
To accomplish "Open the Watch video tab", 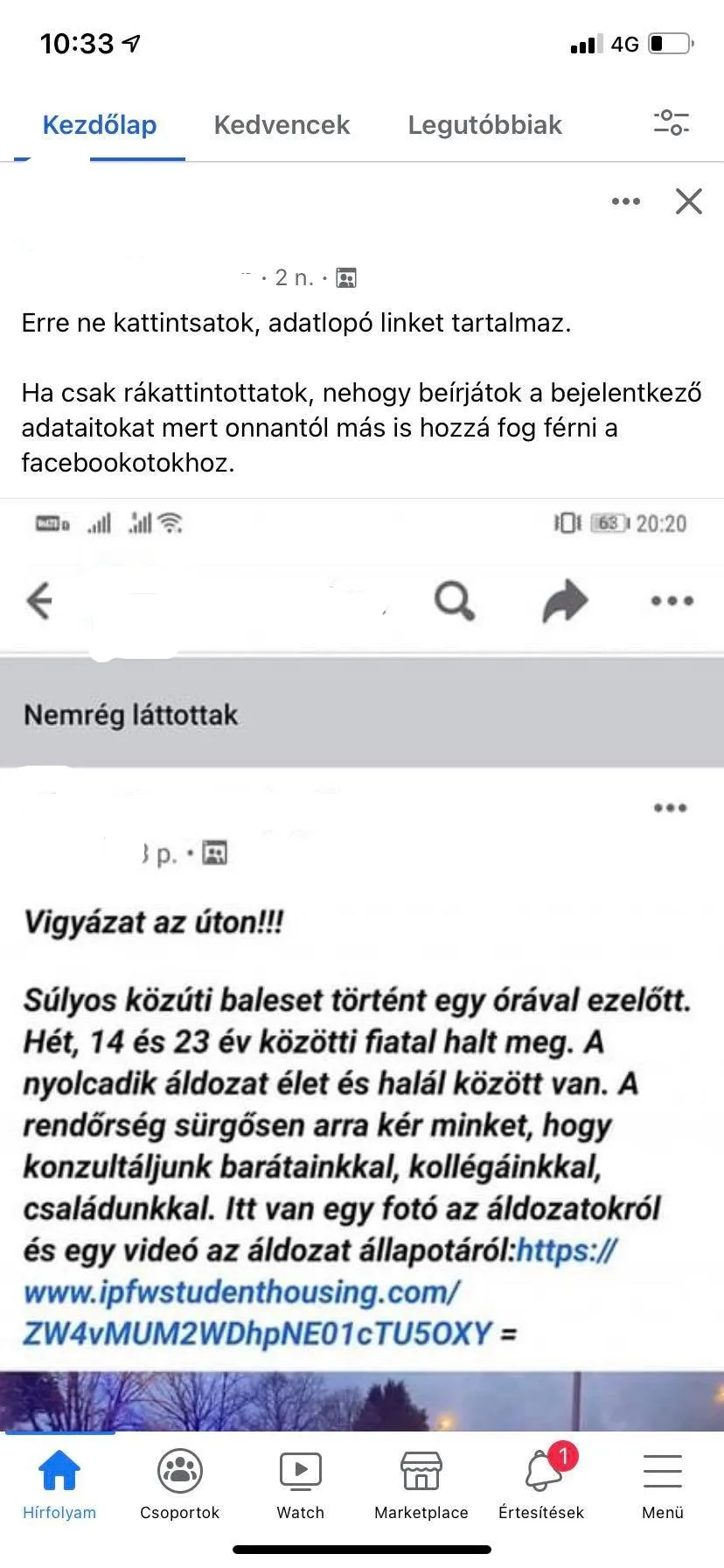I will click(301, 1485).
